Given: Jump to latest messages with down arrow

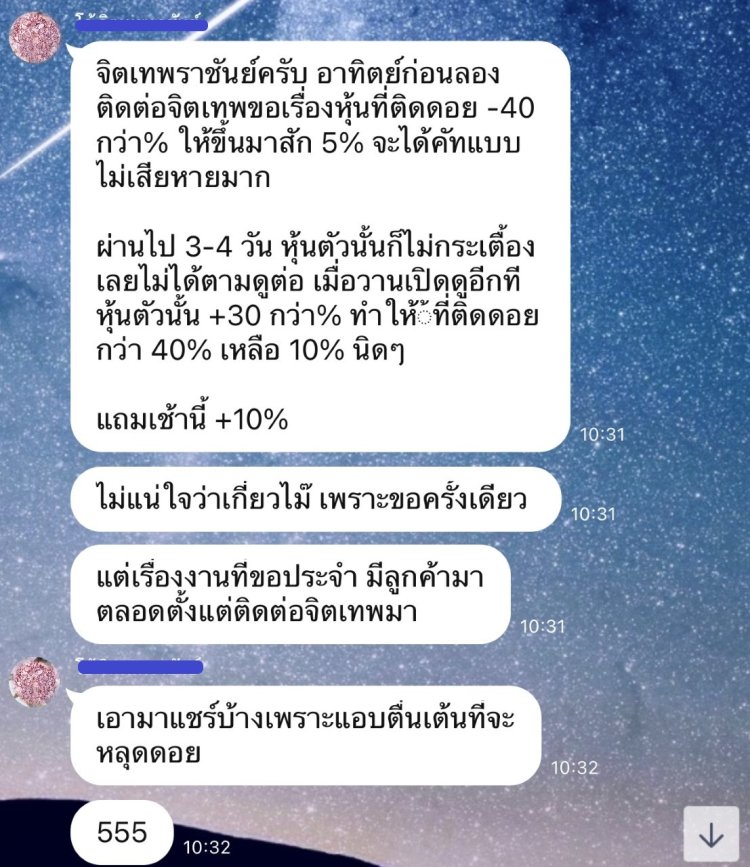Looking at the screenshot, I should (x=711, y=833).
